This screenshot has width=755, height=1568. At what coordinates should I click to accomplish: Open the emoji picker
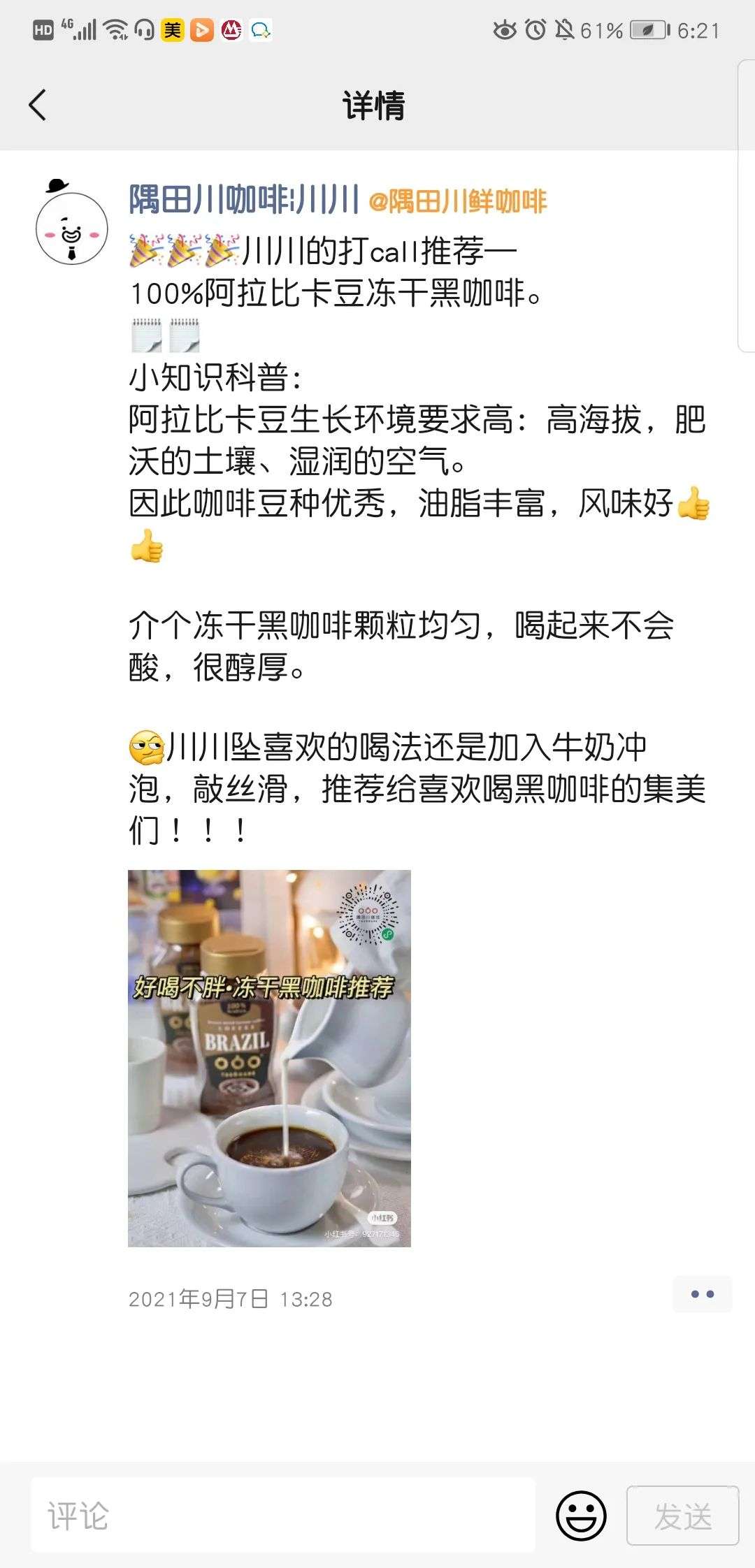[580, 1516]
